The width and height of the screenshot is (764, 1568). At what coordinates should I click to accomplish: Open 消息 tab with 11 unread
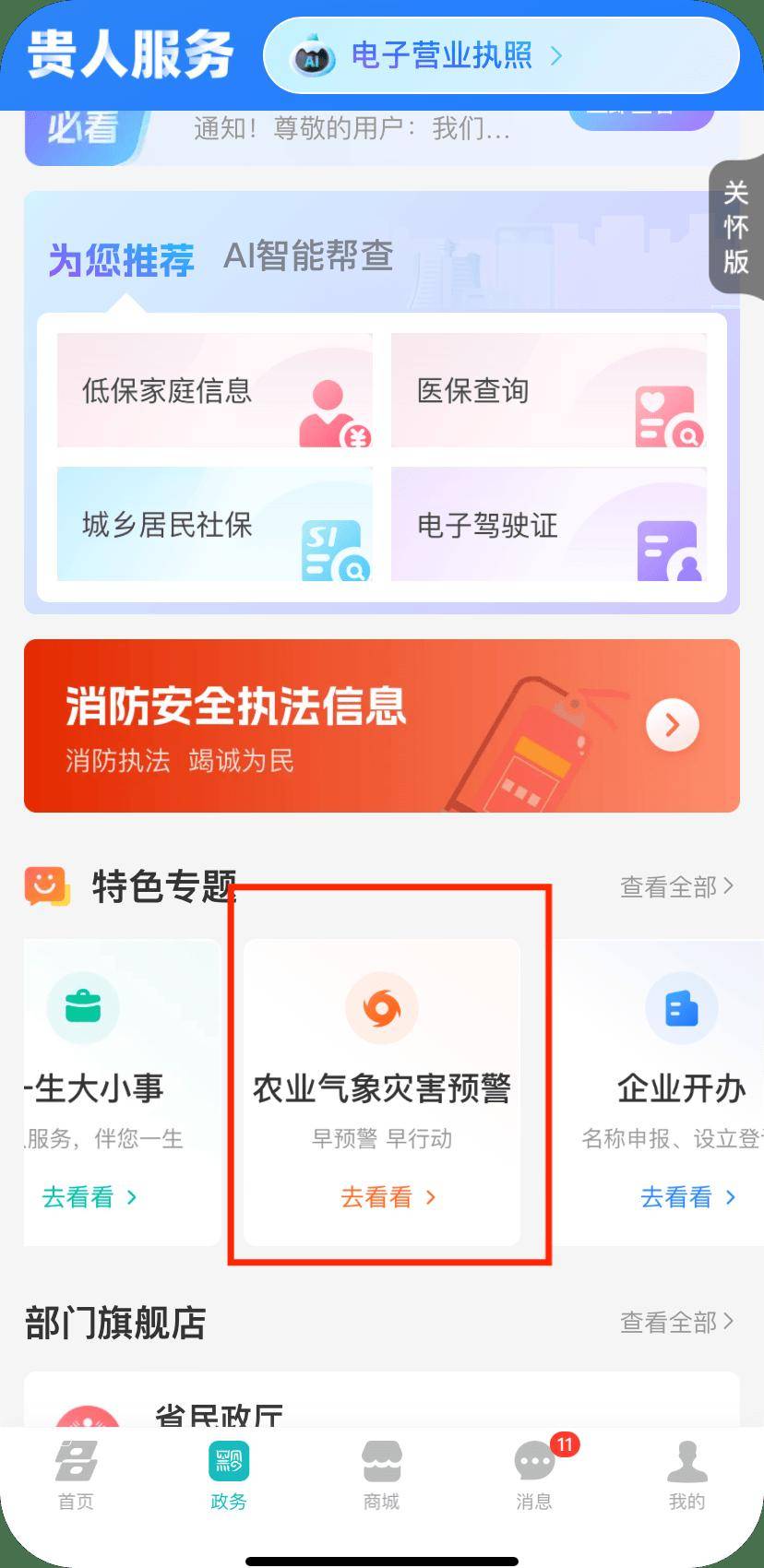coord(534,1475)
